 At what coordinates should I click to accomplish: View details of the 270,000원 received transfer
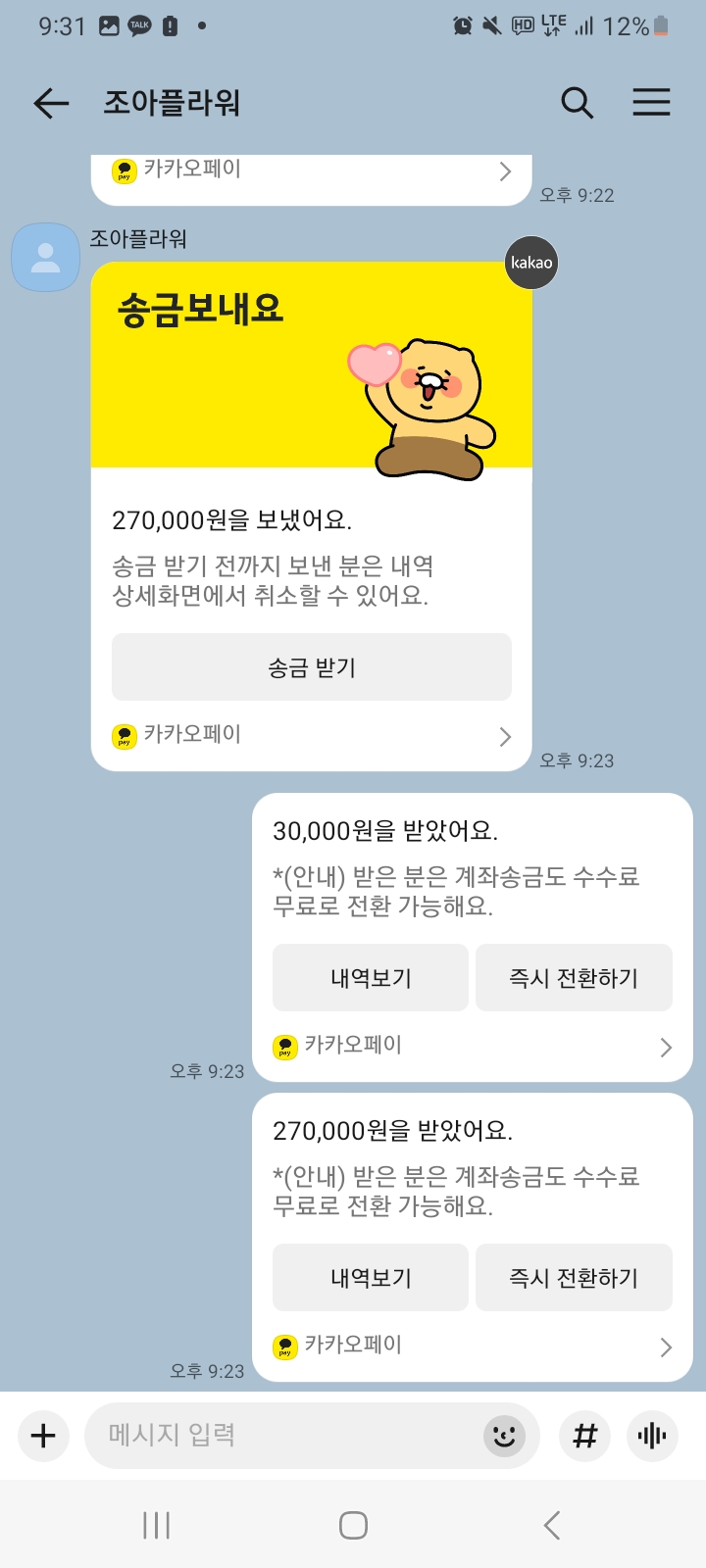point(371,1278)
